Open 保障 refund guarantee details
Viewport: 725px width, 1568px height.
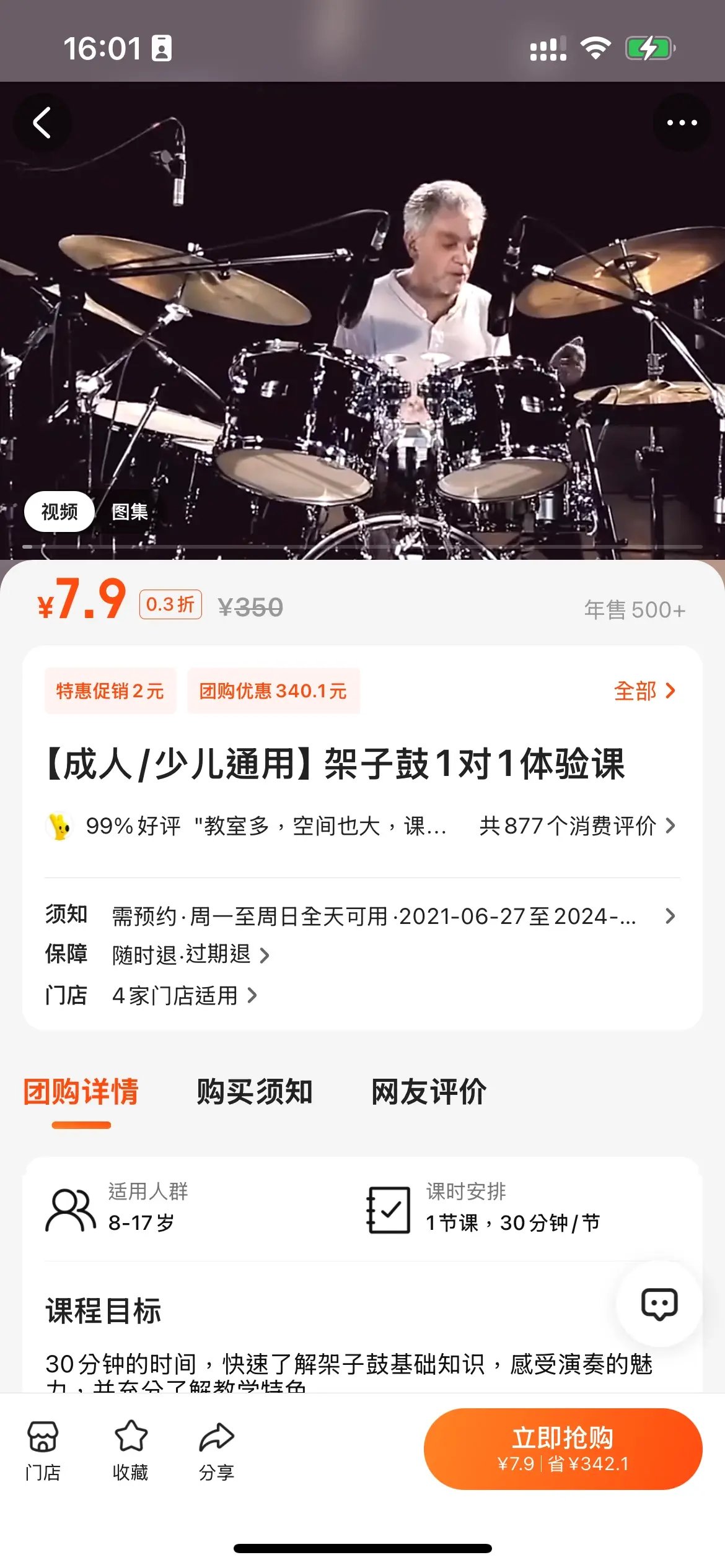[190, 955]
